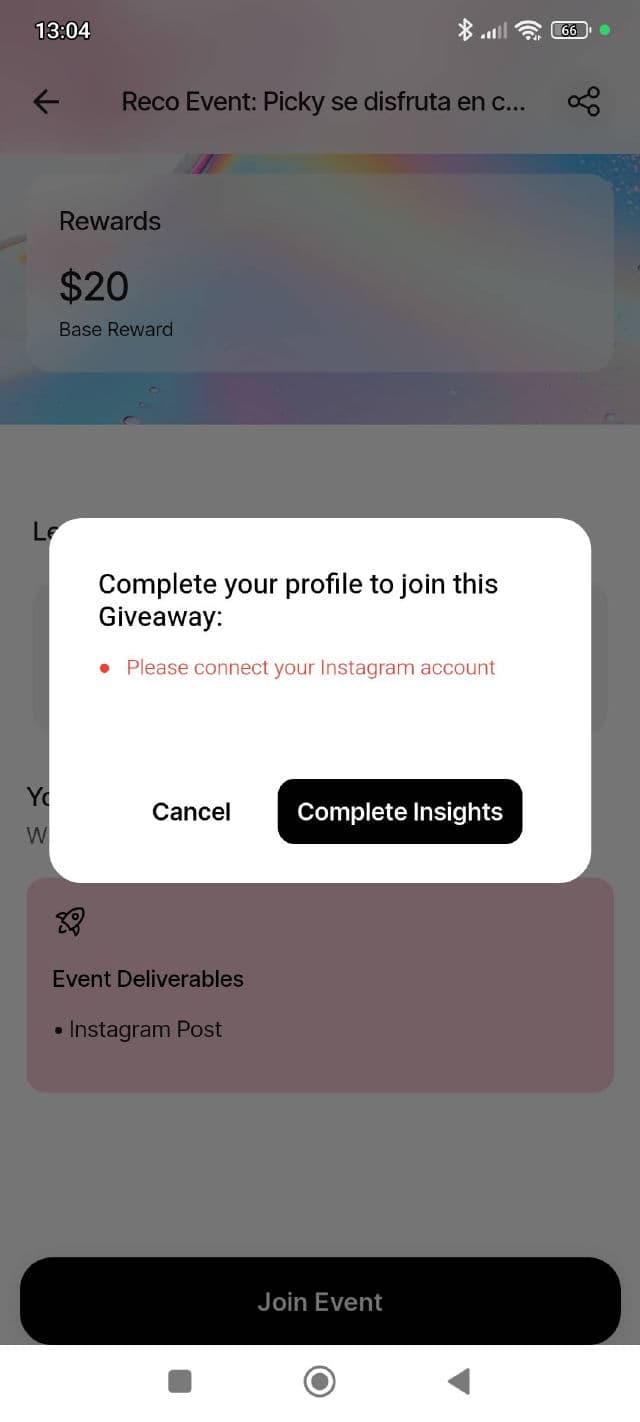Go back using the top-left arrow
Viewport: 640px width, 1422px height.
46,101
